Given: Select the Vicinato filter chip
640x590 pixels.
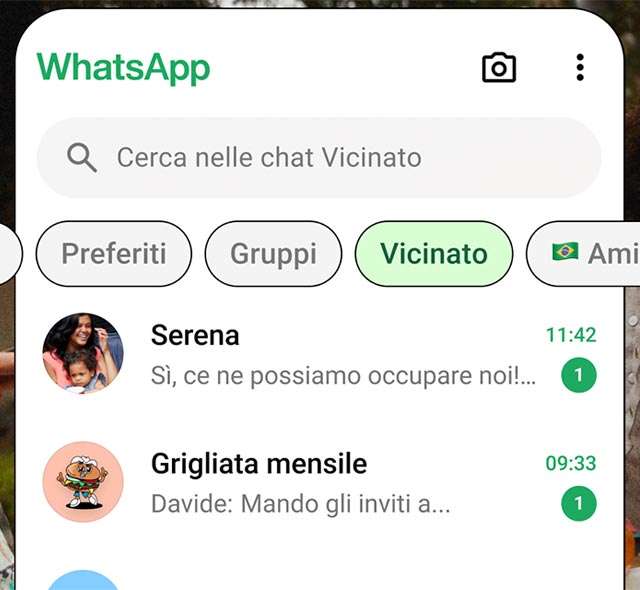Looking at the screenshot, I should pyautogui.click(x=433, y=254).
